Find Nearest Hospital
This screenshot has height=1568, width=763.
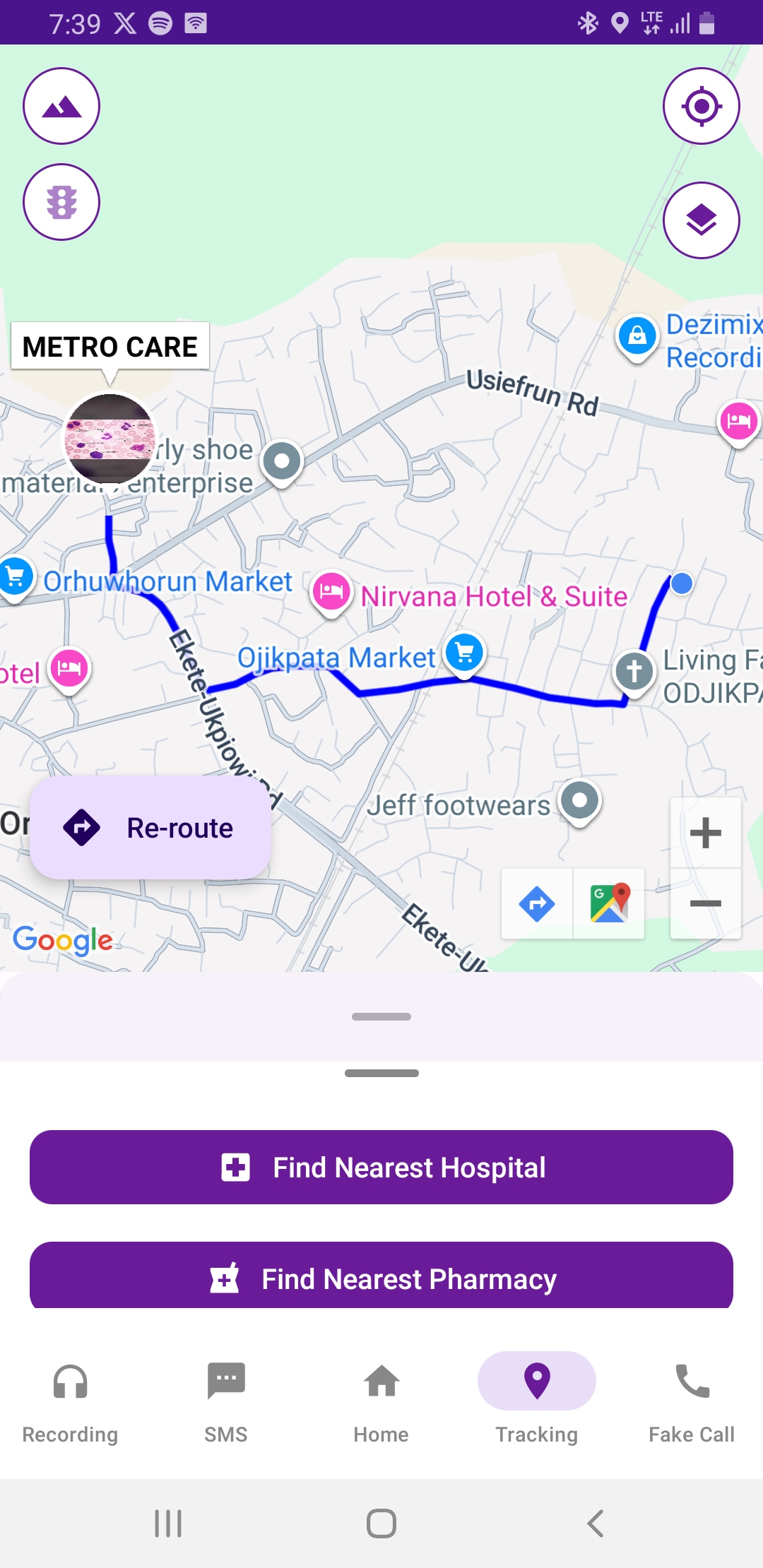[x=381, y=1167]
